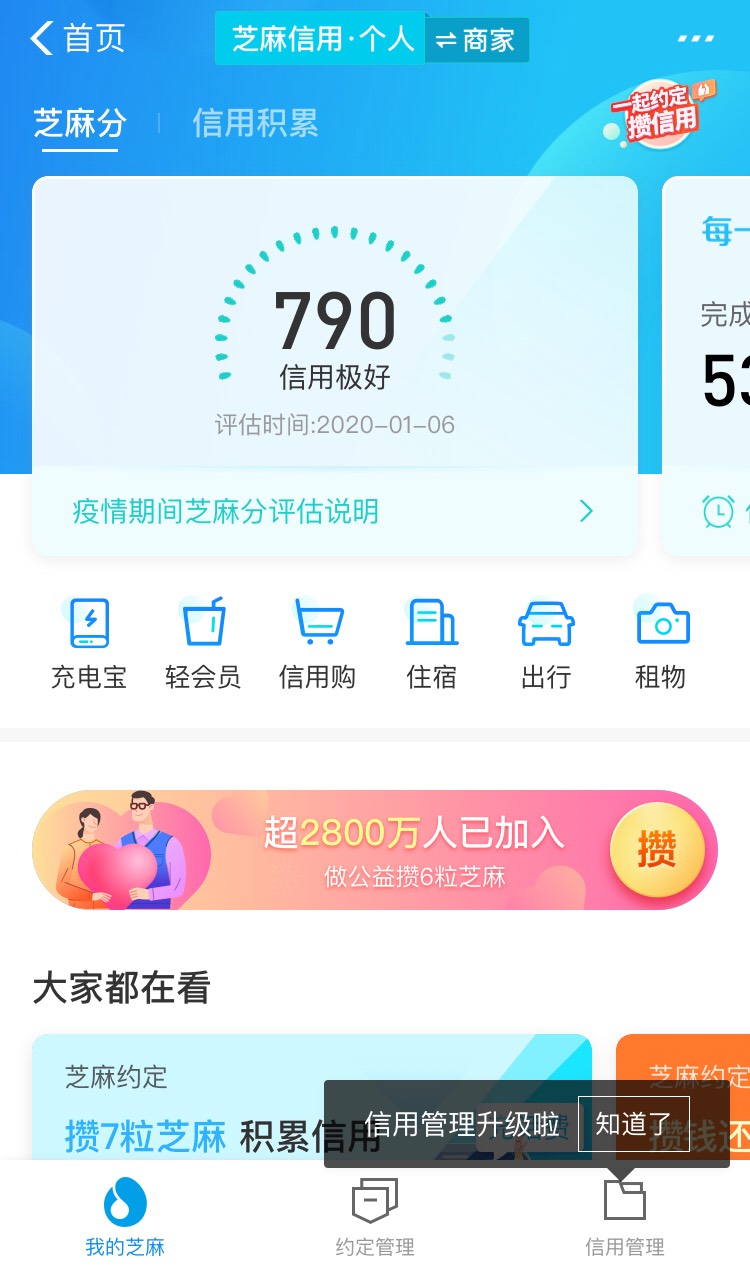The height and width of the screenshot is (1288, 750).
Task: Open 住宿 service
Action: click(431, 643)
